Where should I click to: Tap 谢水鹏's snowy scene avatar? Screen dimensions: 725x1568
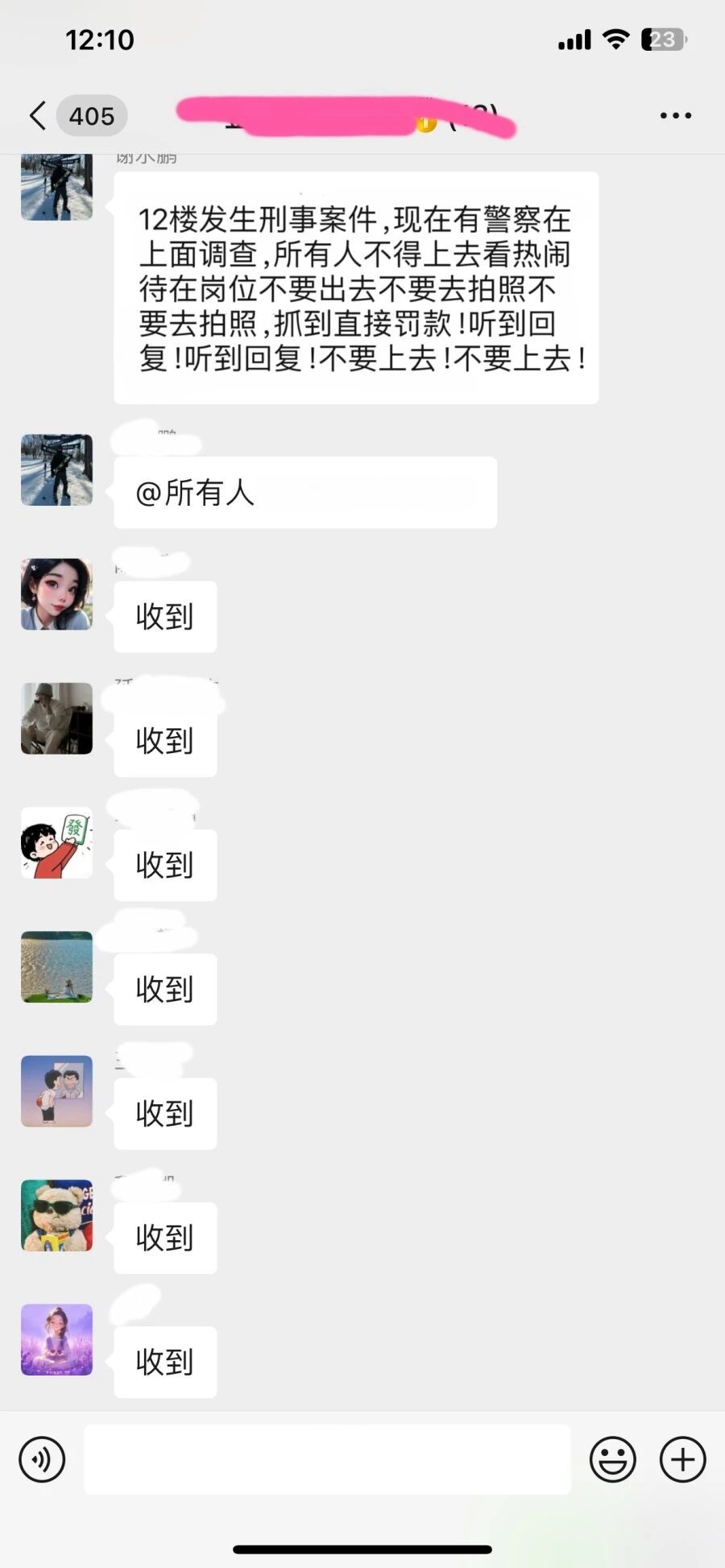tap(56, 186)
